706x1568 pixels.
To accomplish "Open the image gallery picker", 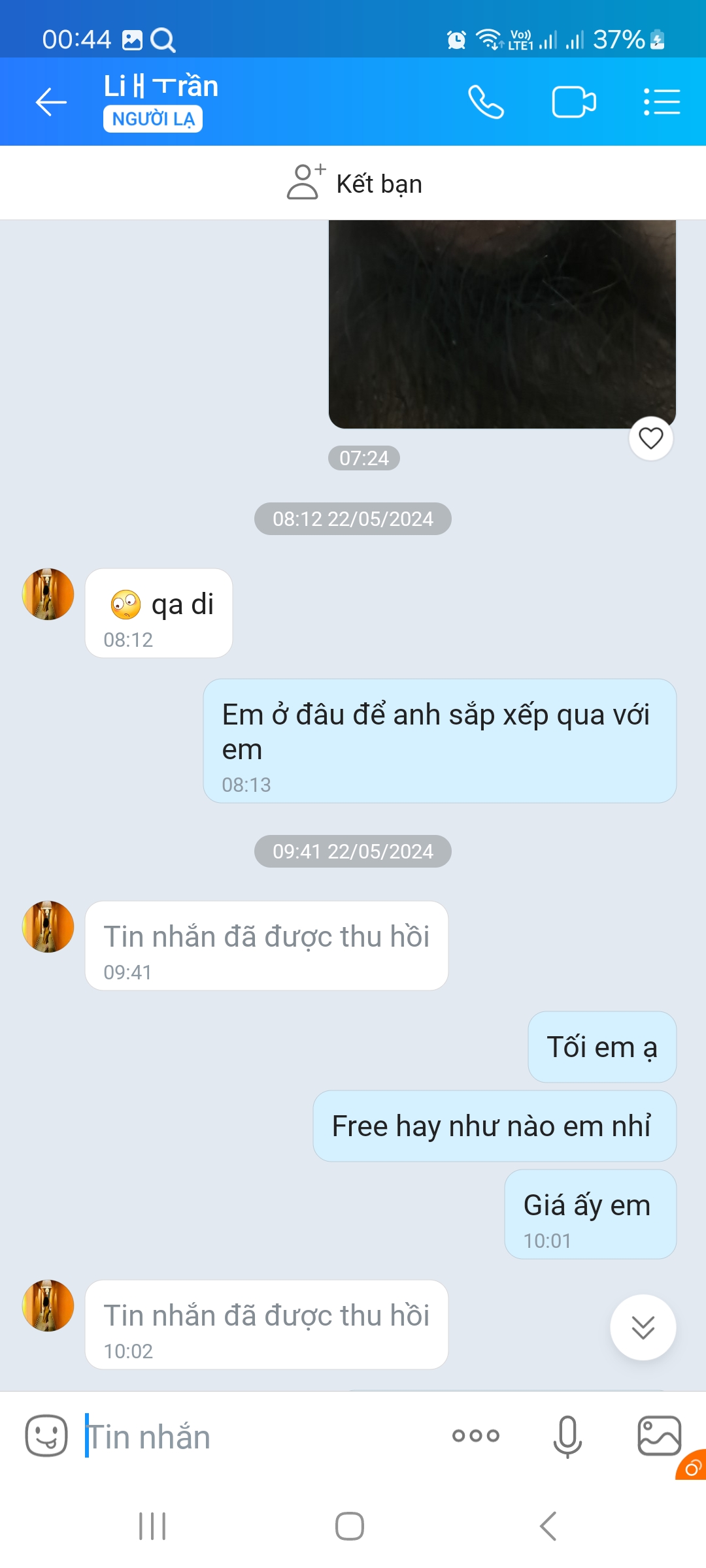I will coord(659,1435).
